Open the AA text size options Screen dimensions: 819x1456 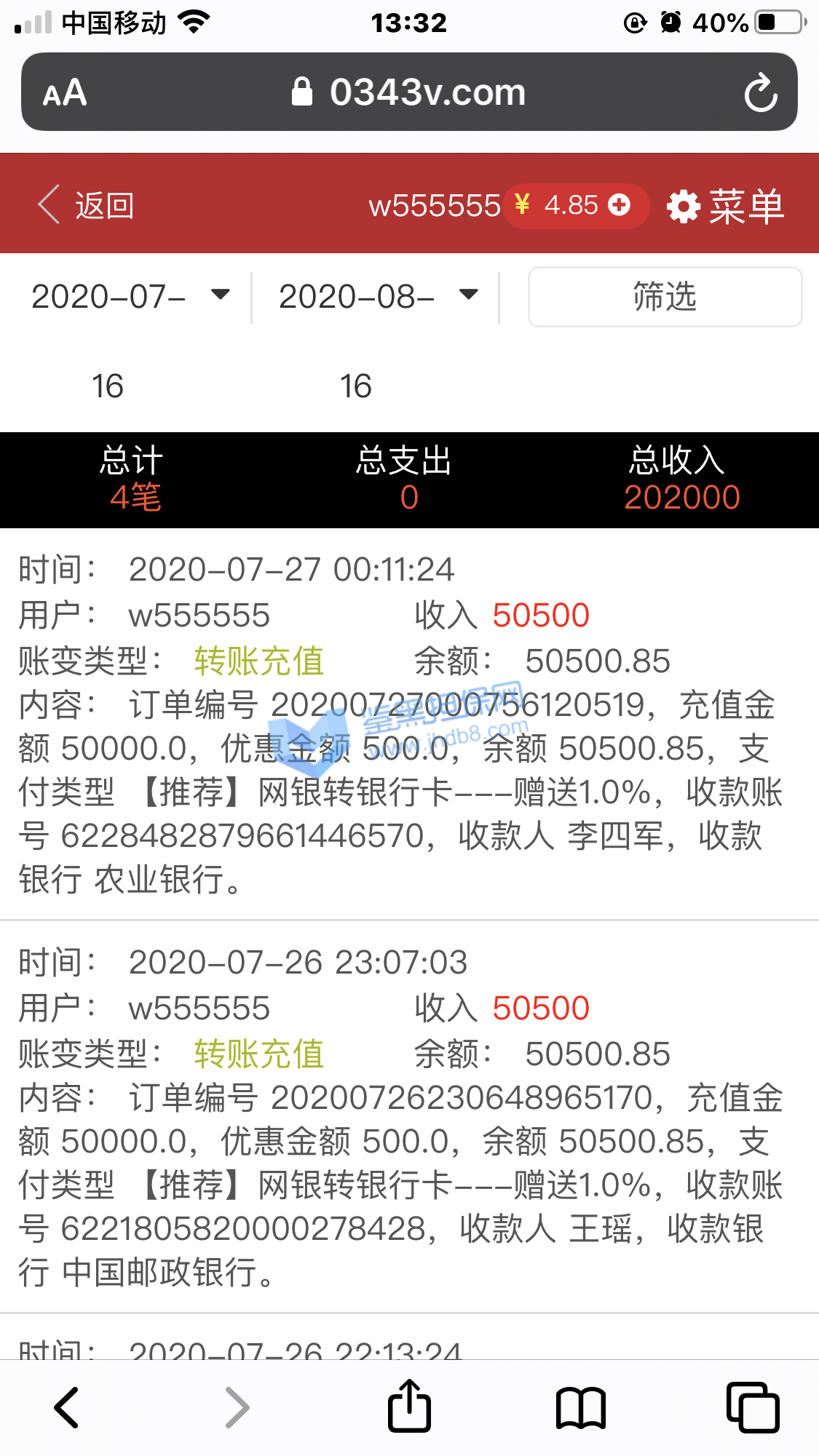tap(65, 93)
